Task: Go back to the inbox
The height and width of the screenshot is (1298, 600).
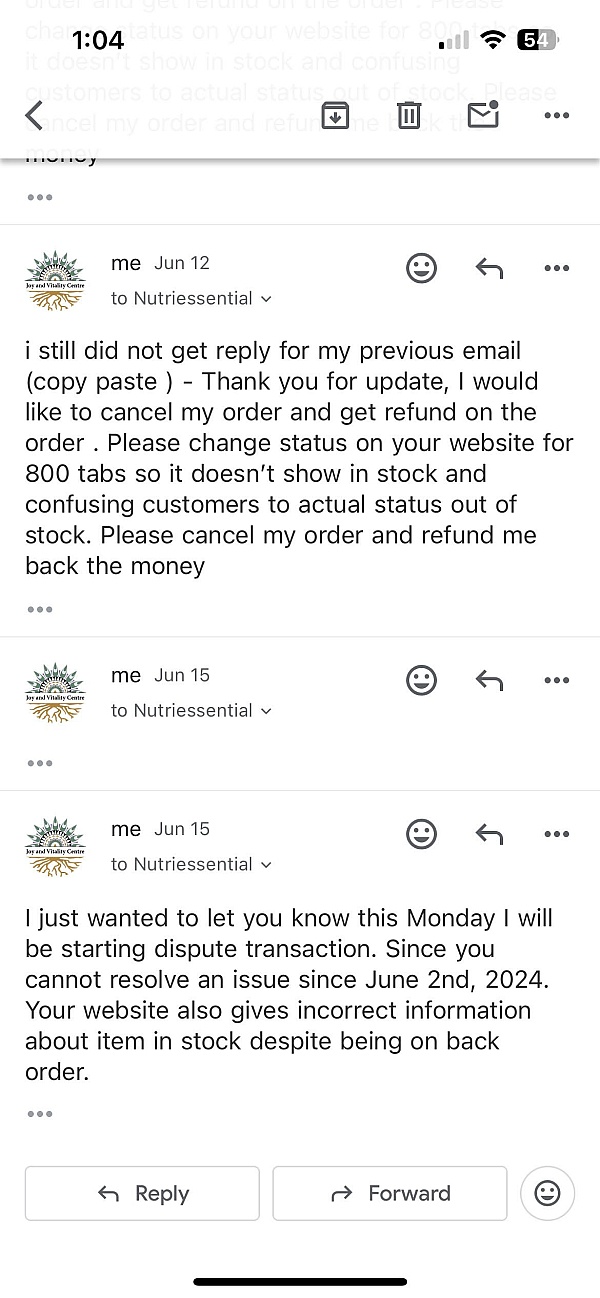Action: pyautogui.click(x=34, y=116)
